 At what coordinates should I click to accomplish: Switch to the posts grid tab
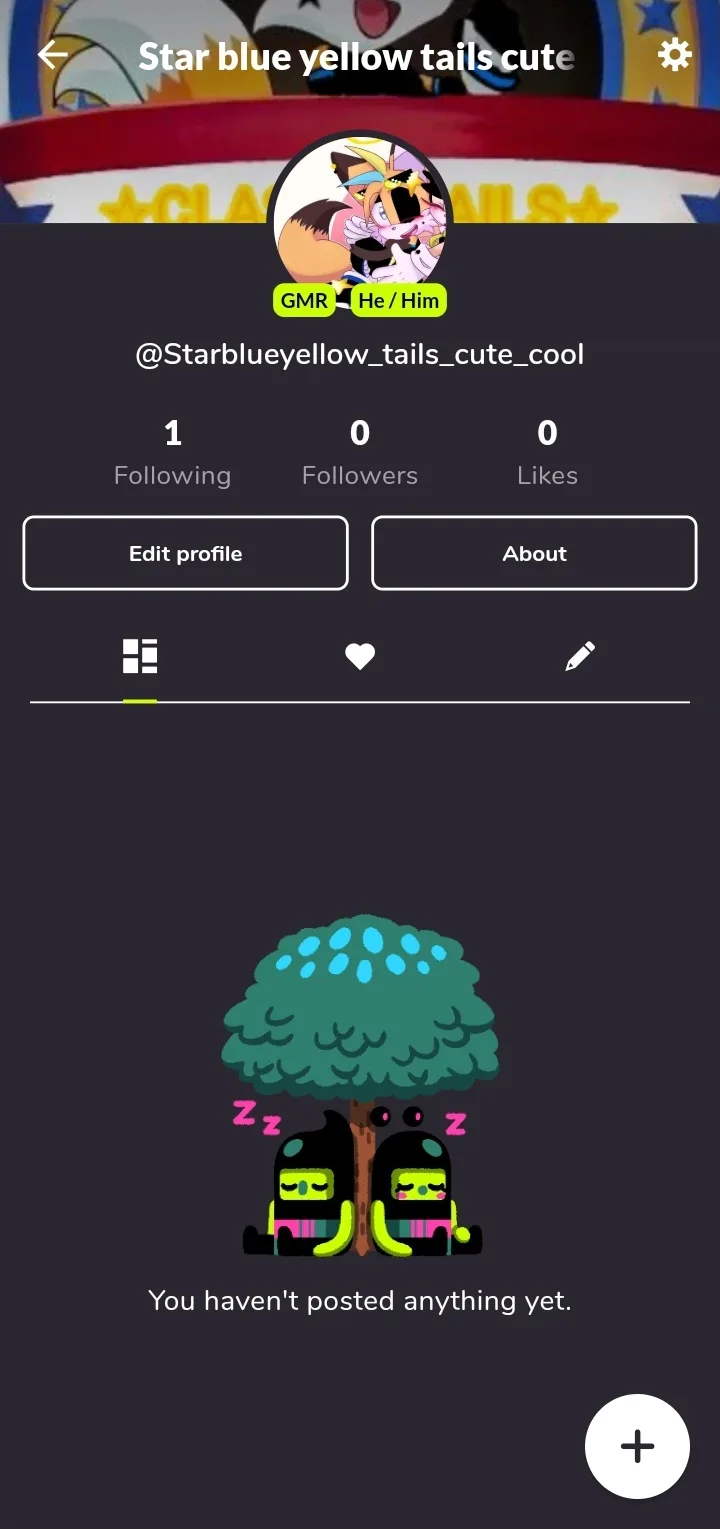pyautogui.click(x=140, y=657)
